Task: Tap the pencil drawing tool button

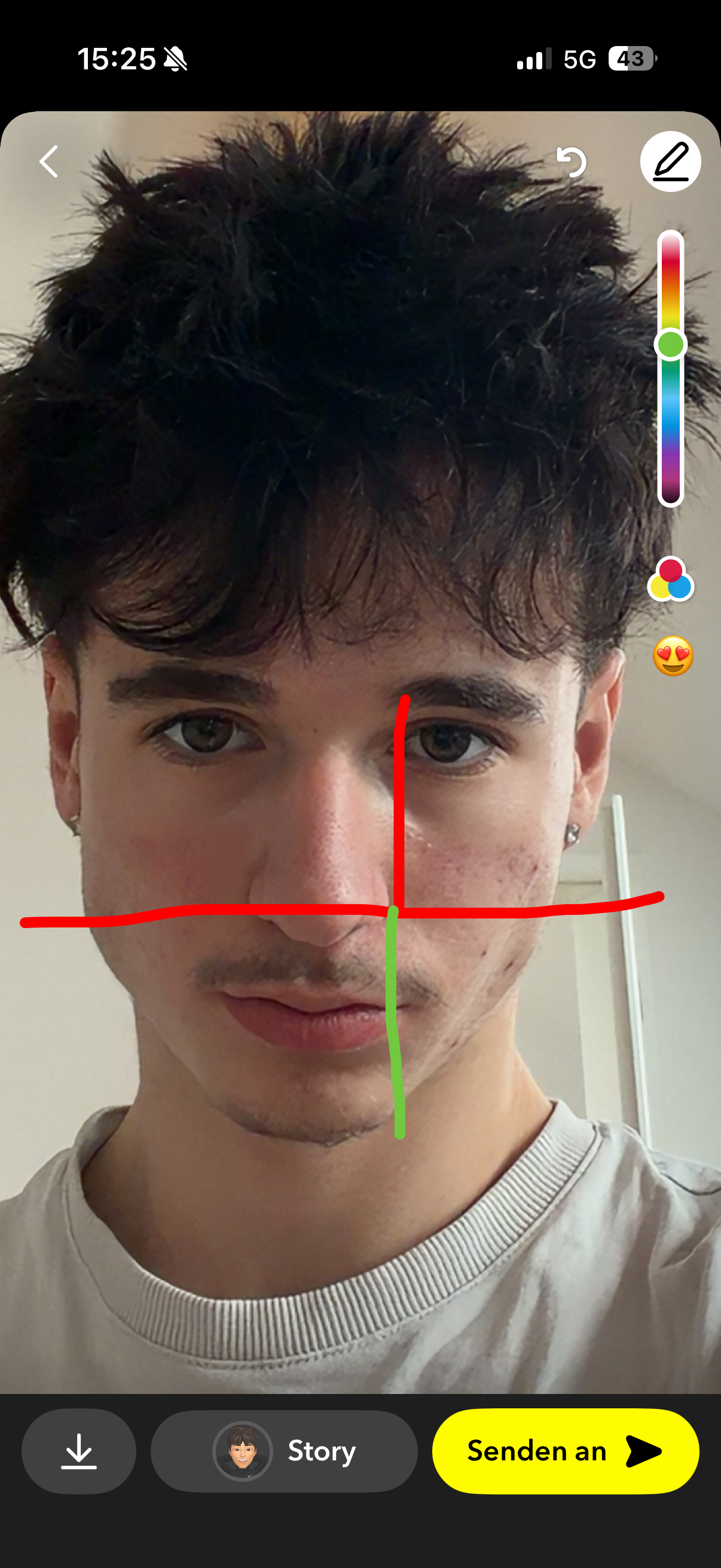Action: 670,162
